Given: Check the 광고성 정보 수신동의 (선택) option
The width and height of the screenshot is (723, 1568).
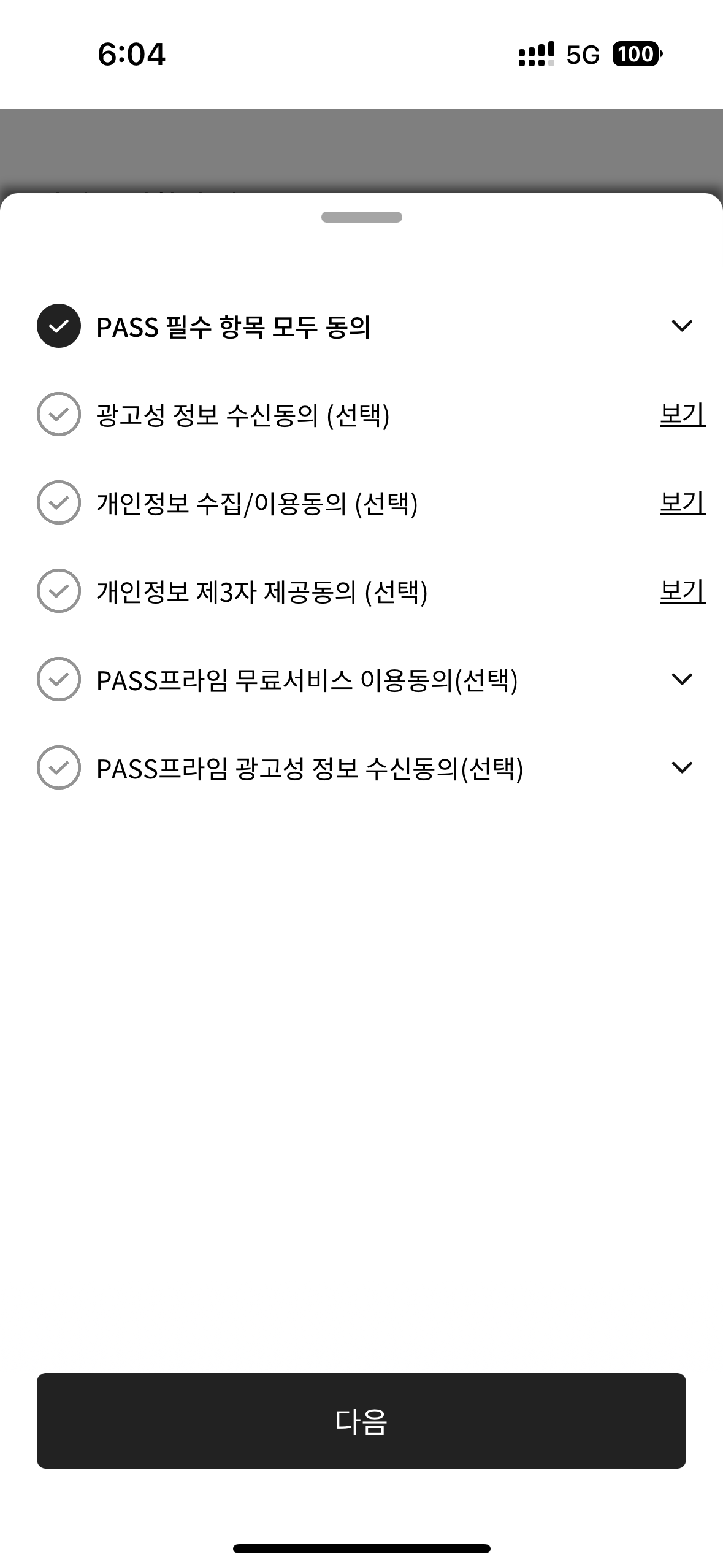Looking at the screenshot, I should coord(59,415).
